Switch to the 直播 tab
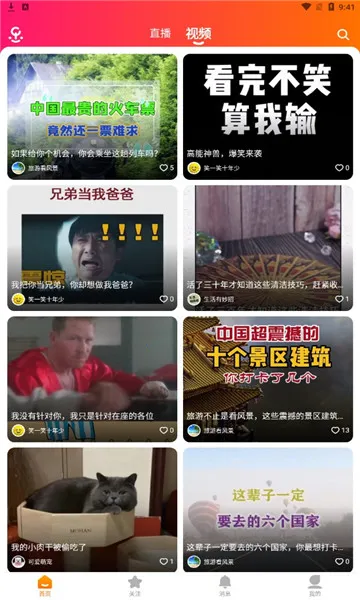The width and height of the screenshot is (360, 600). pyautogui.click(x=160, y=33)
